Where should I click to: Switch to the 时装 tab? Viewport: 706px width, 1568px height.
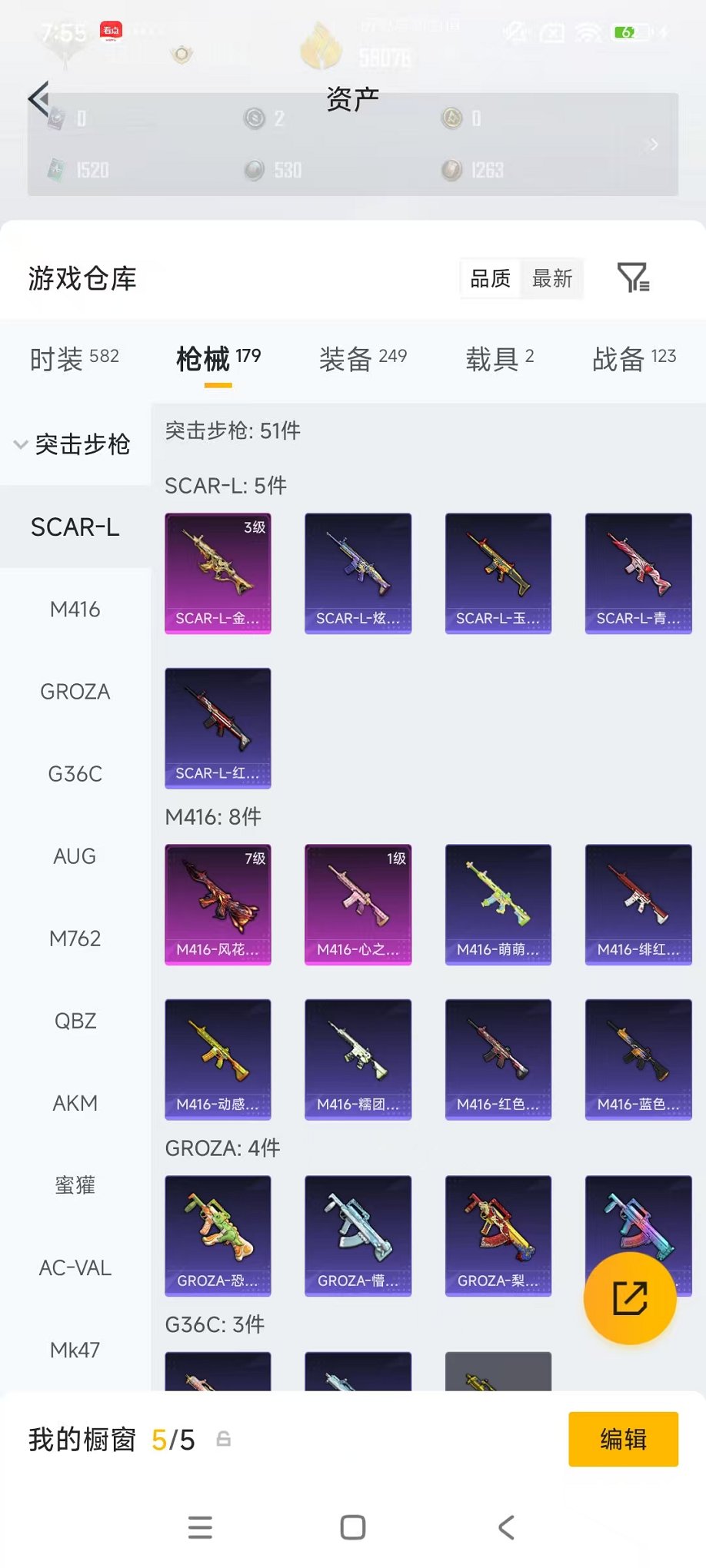point(74,358)
